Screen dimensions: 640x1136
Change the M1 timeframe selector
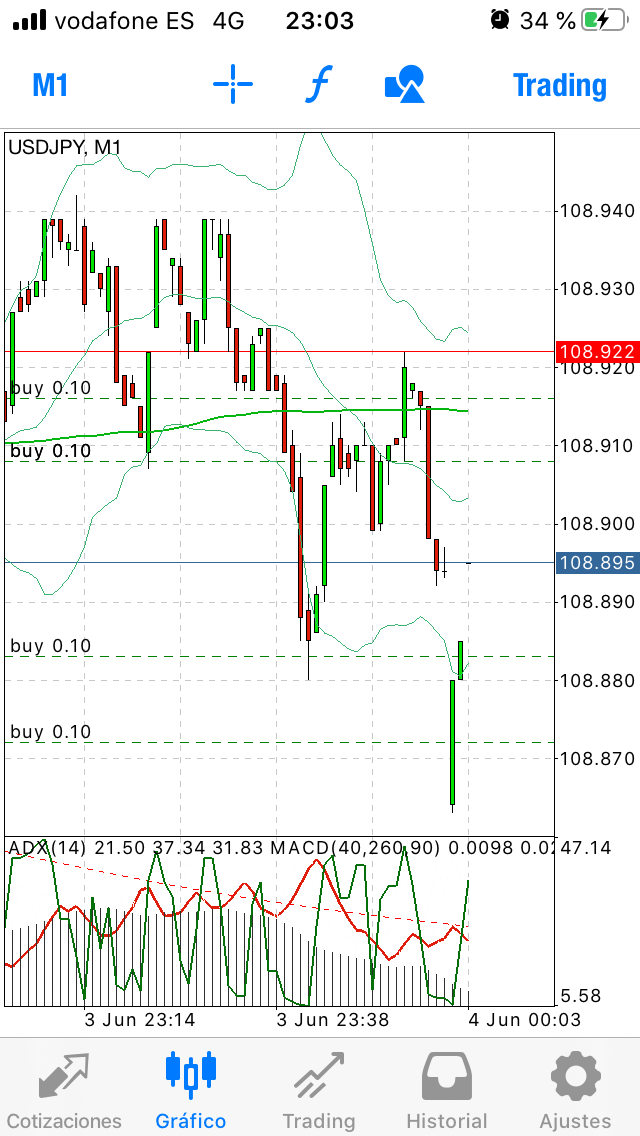50,85
